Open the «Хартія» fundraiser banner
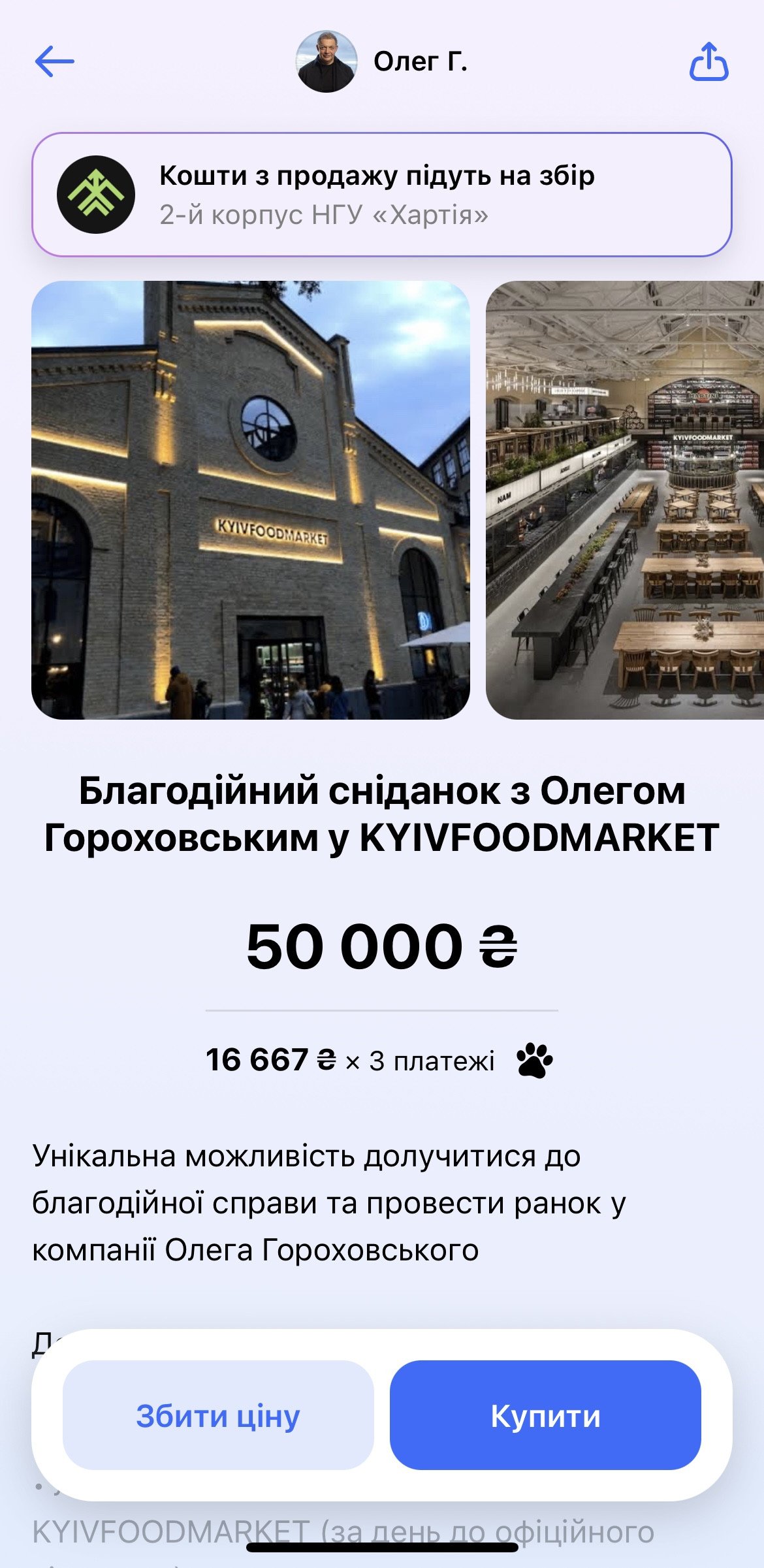This screenshot has width=764, height=1568. (381, 195)
